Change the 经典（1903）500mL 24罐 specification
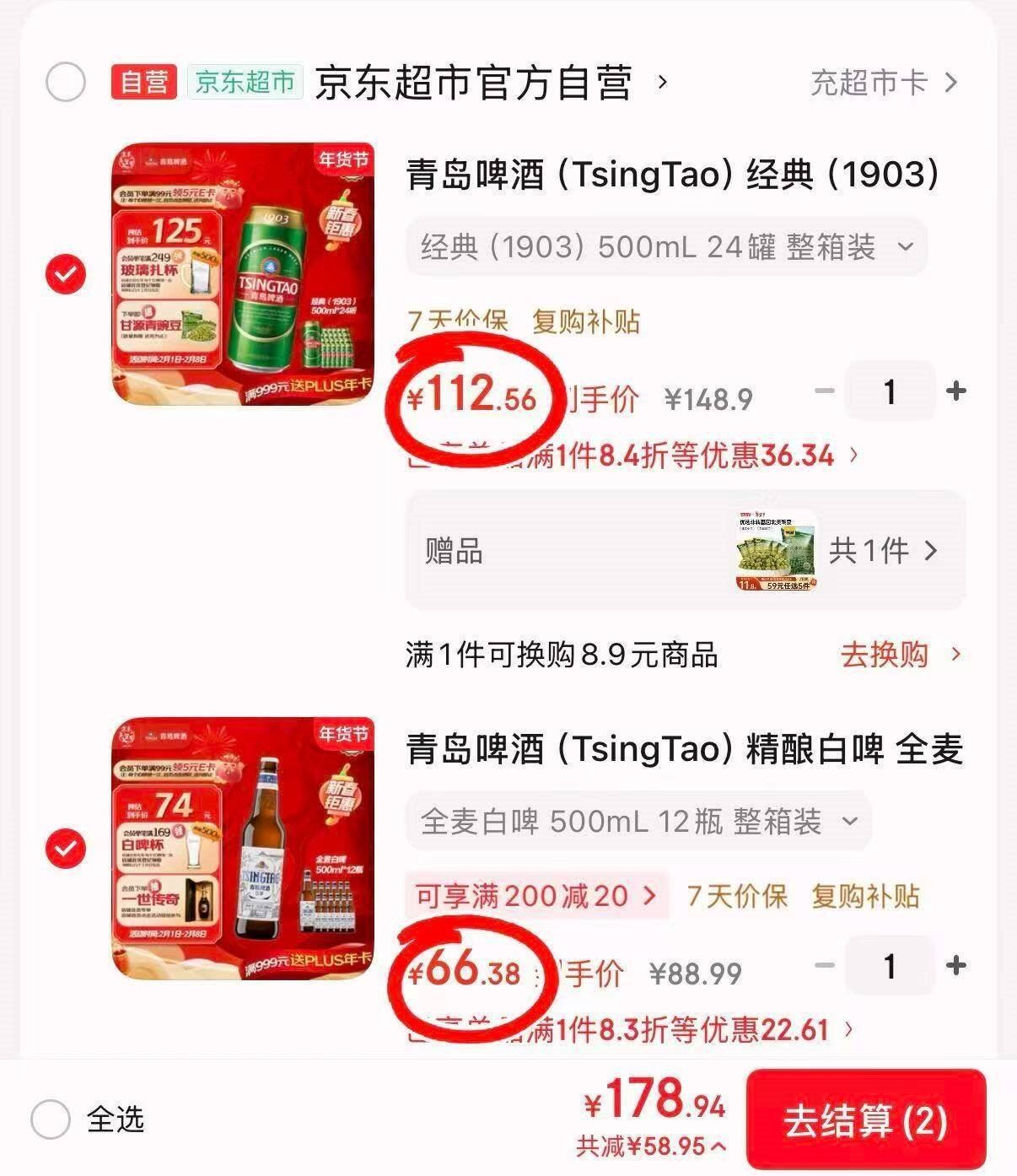Image resolution: width=1017 pixels, height=1176 pixels. pos(666,247)
